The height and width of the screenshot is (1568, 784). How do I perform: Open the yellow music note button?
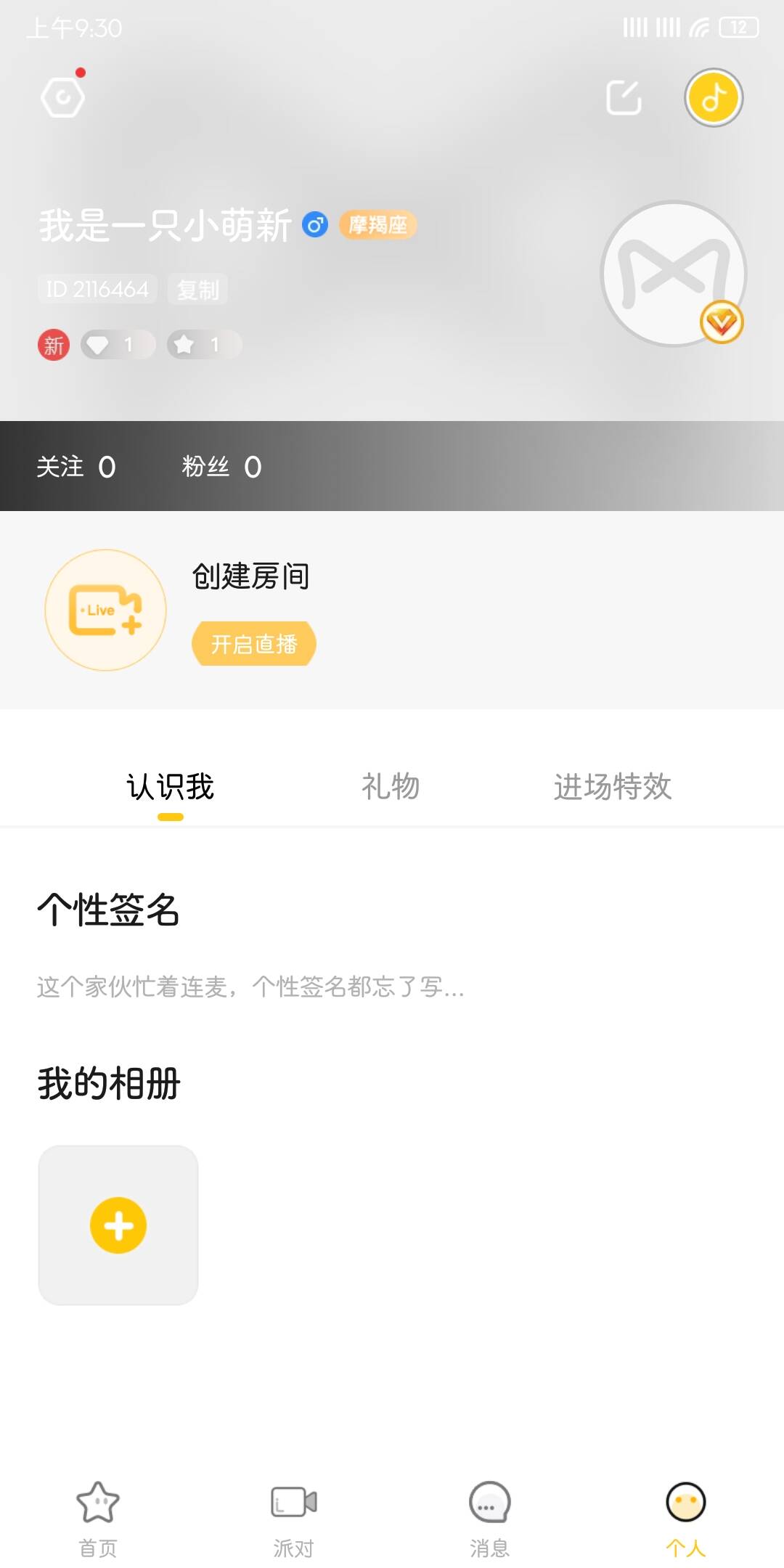[x=714, y=97]
